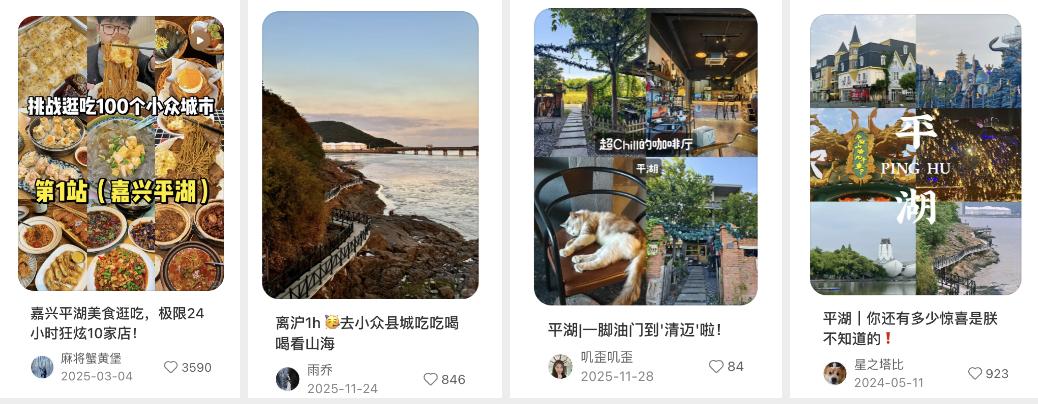Open the 平湖 '清迈' cafe post

pos(645,157)
